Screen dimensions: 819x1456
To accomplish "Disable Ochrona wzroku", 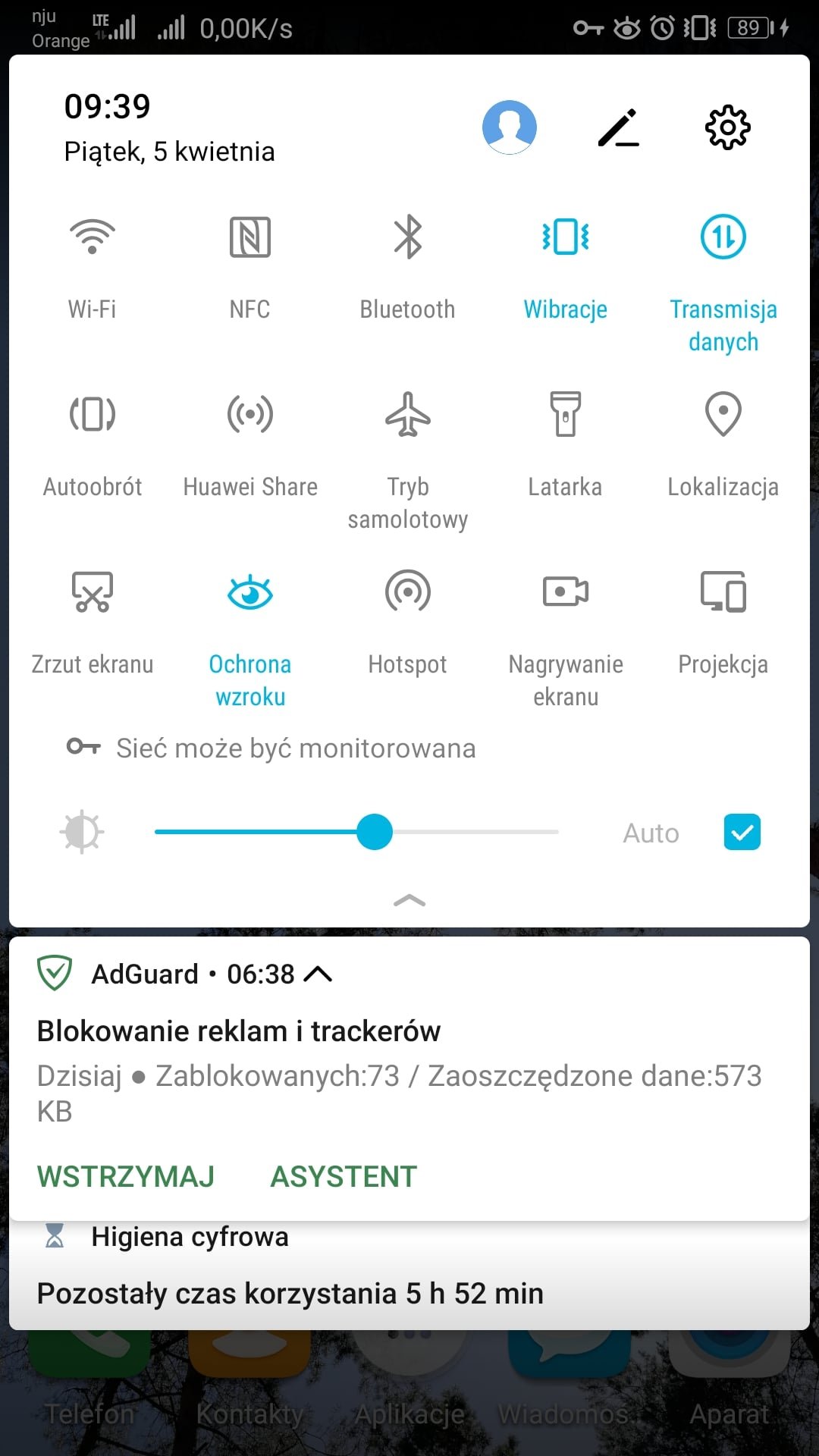I will click(250, 591).
